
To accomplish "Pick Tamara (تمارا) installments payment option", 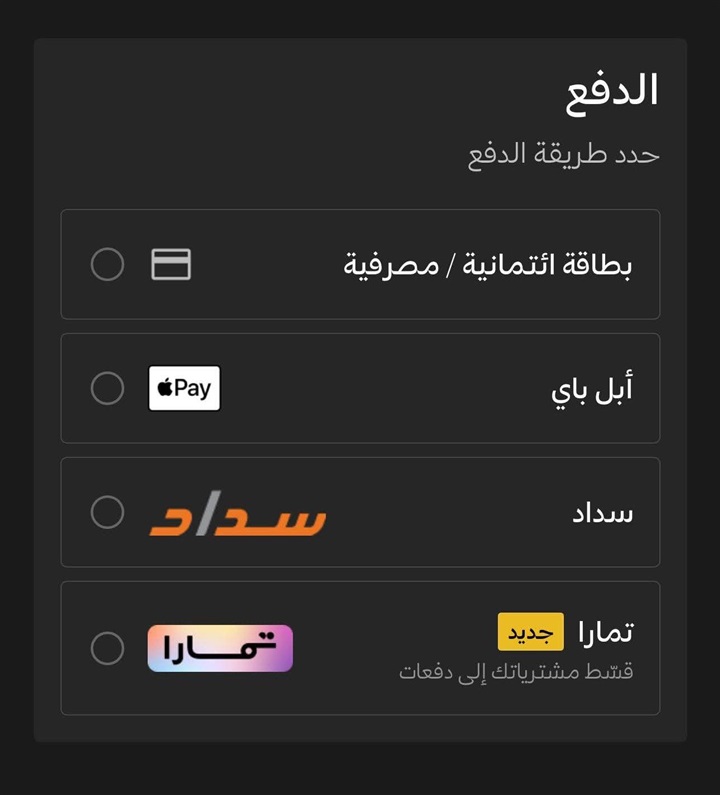I will coord(107,648).
